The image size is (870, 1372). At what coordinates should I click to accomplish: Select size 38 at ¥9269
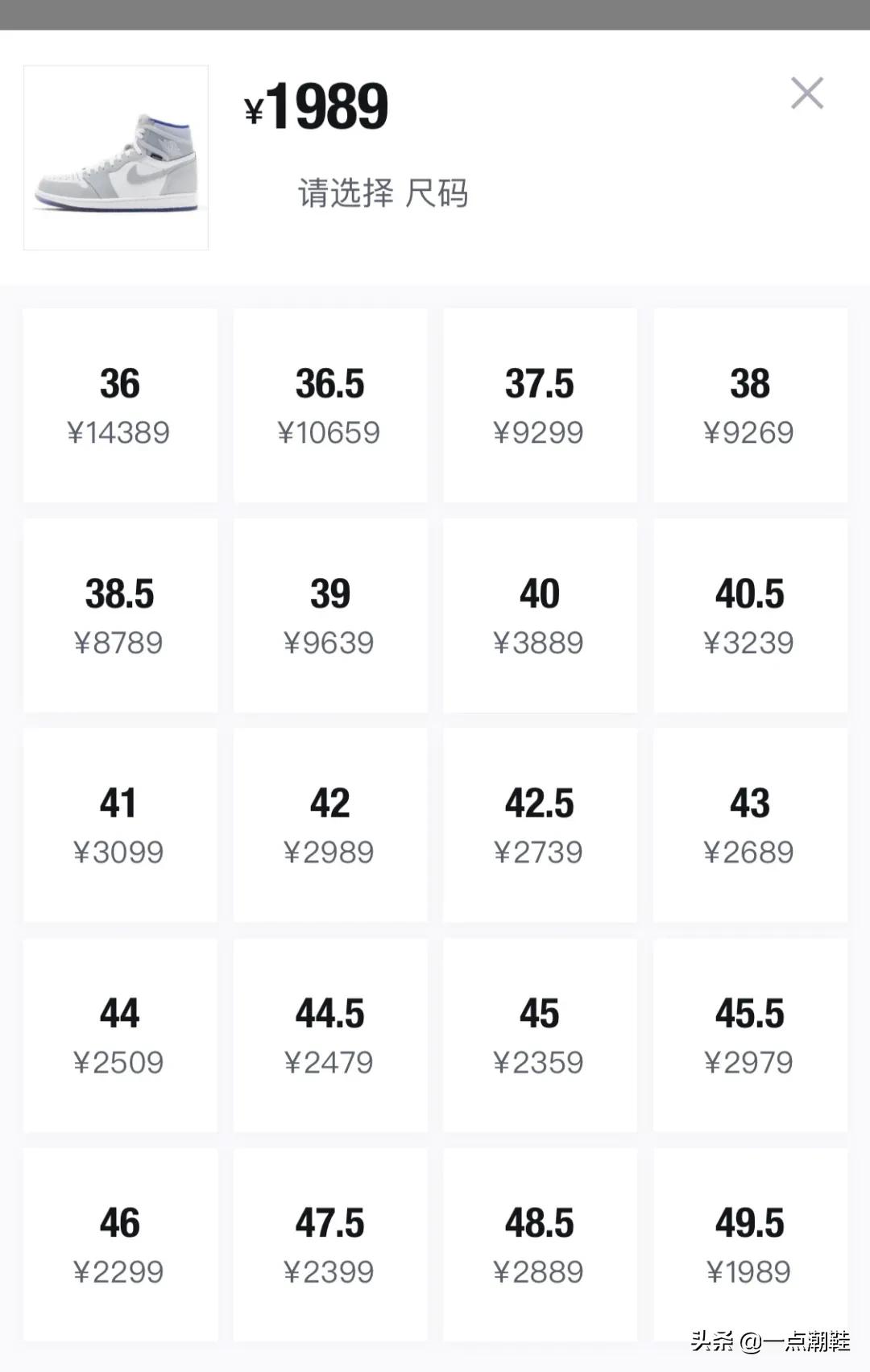[x=750, y=406]
